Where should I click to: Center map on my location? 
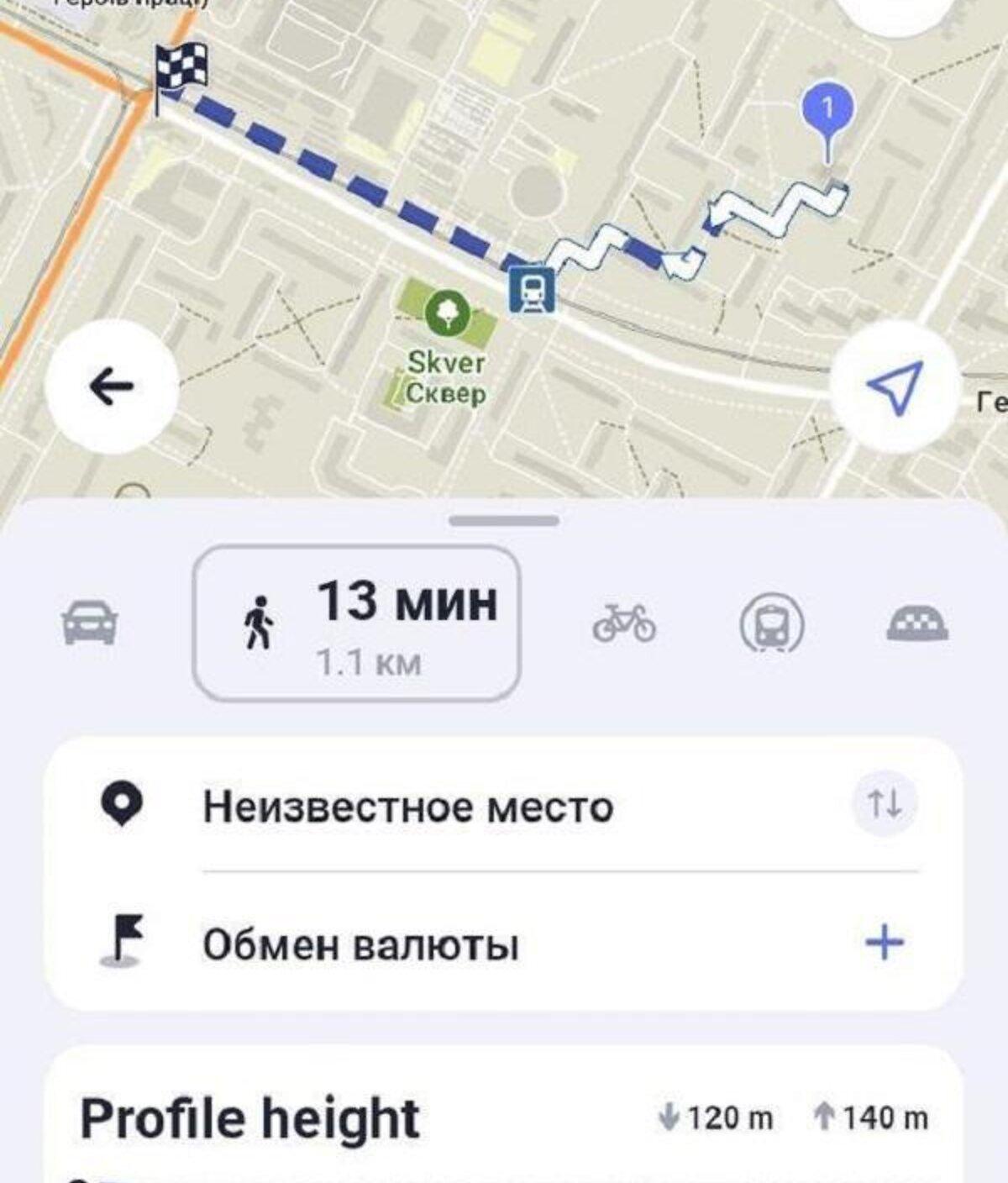tap(895, 387)
